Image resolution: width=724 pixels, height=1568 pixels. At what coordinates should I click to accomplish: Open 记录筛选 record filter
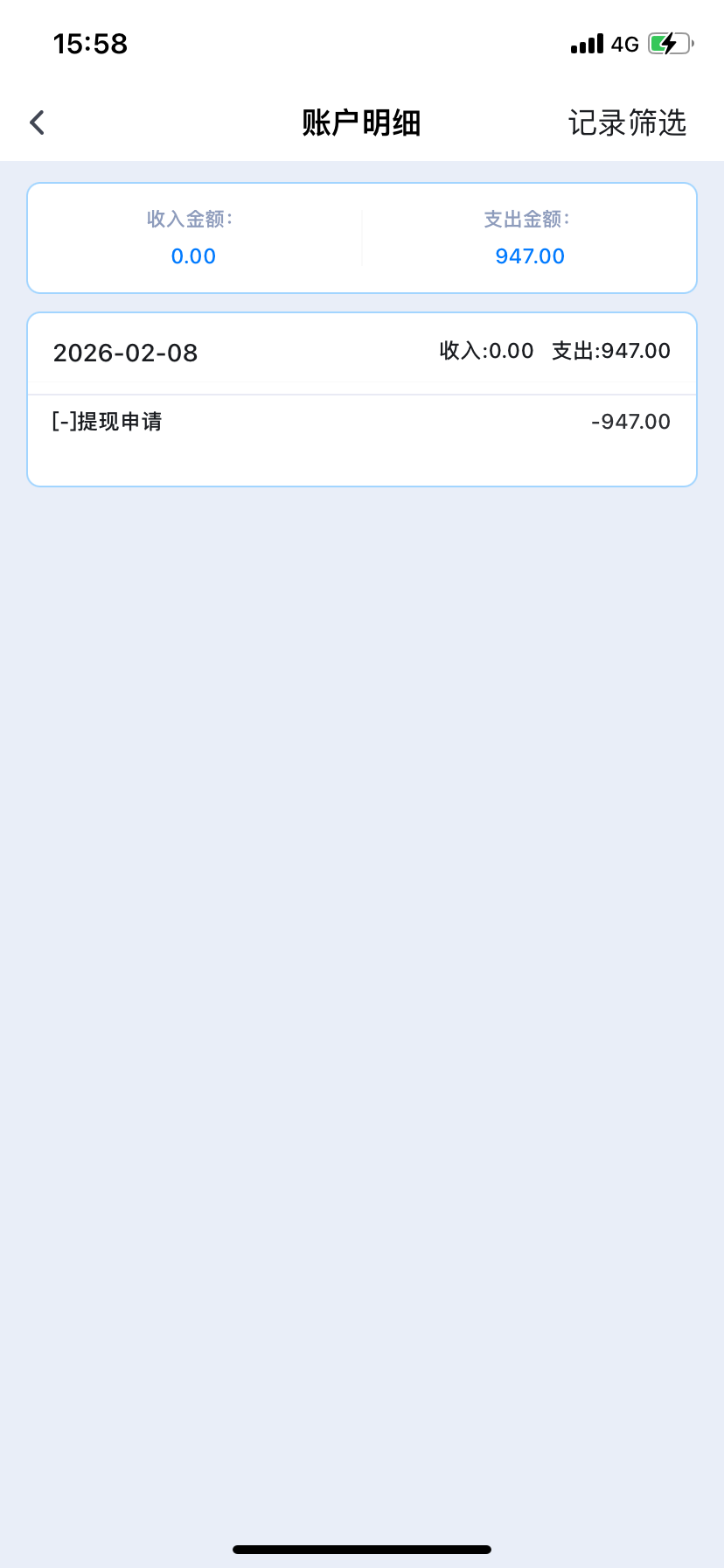pyautogui.click(x=627, y=122)
